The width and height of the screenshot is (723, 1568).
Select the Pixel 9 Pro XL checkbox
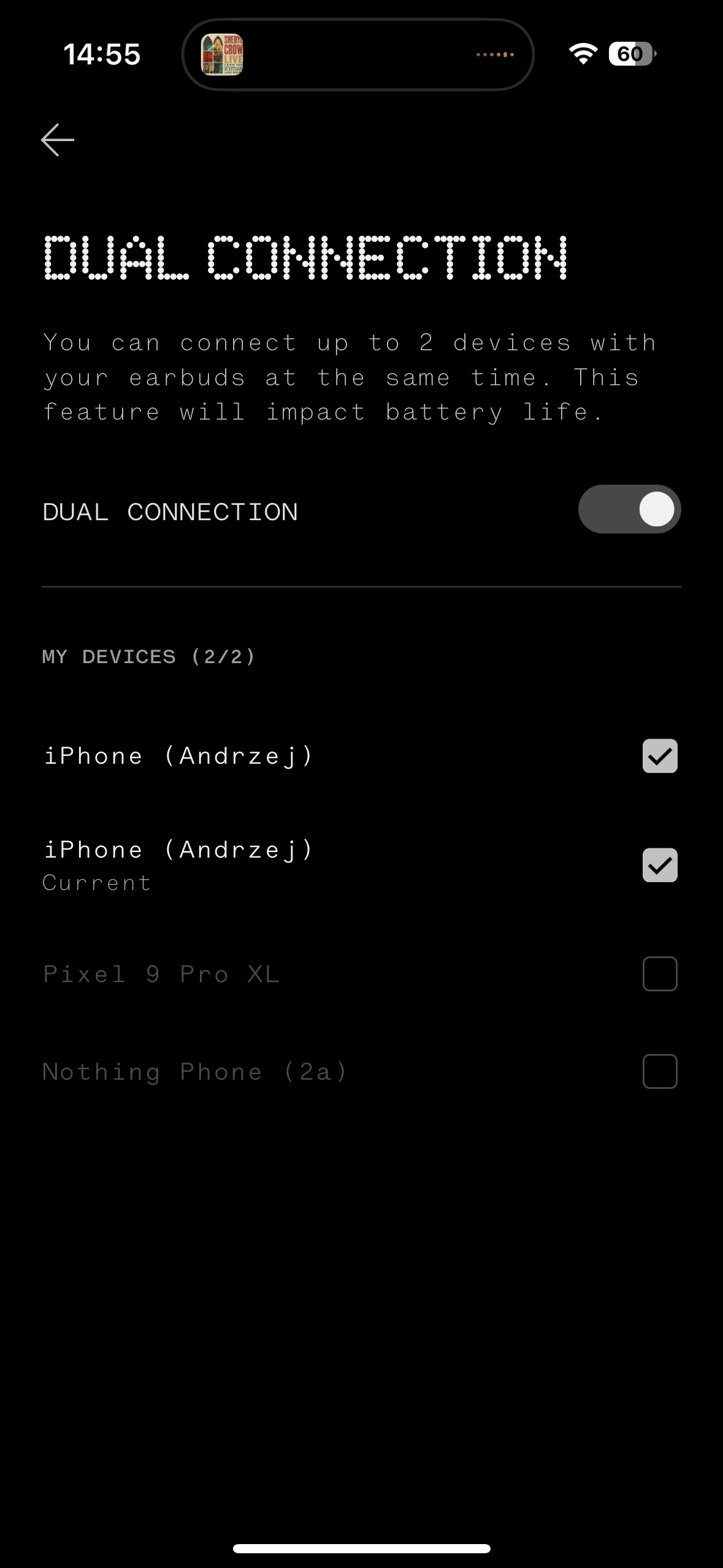(660, 974)
